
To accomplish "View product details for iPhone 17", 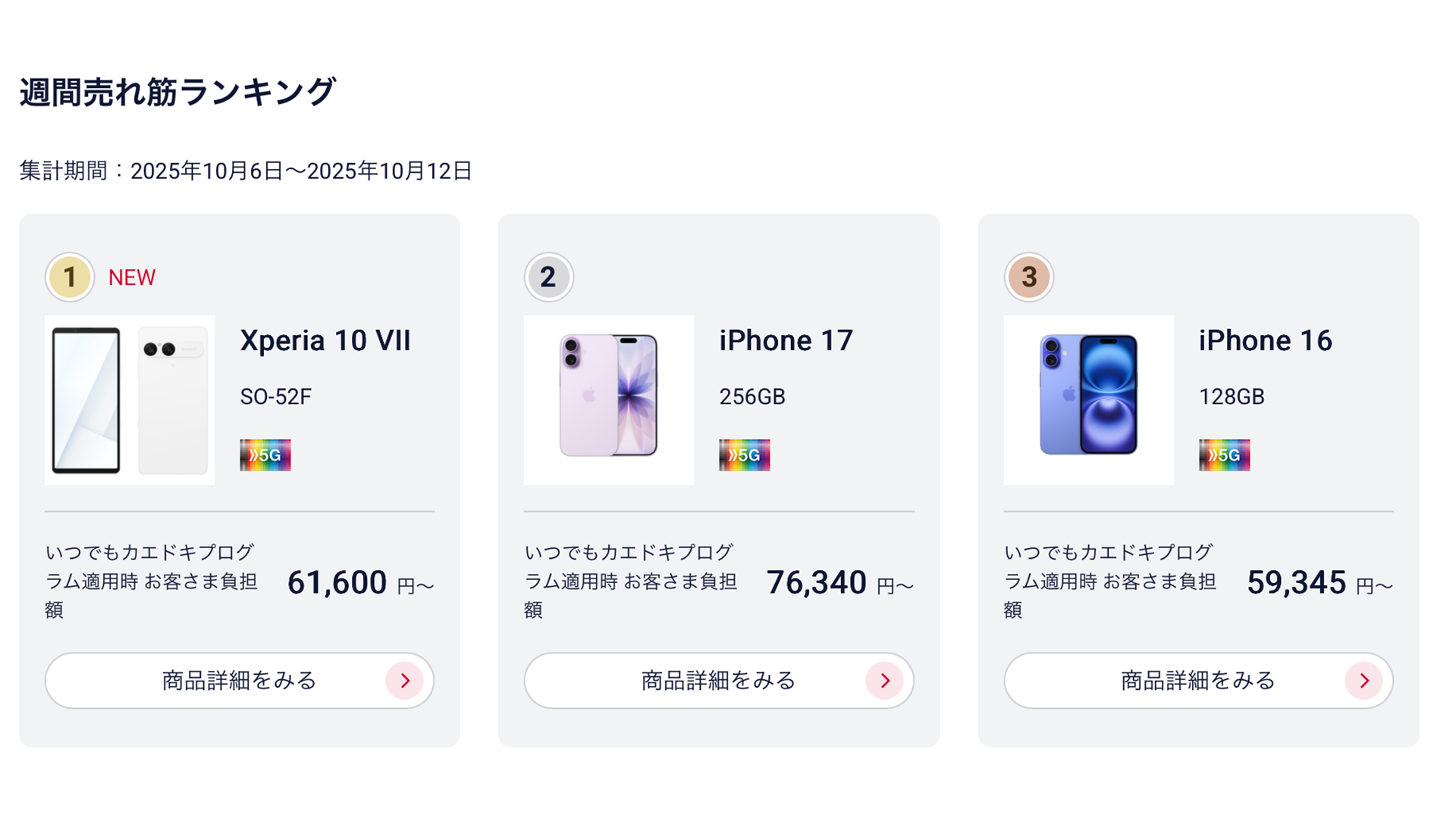I will [x=718, y=680].
